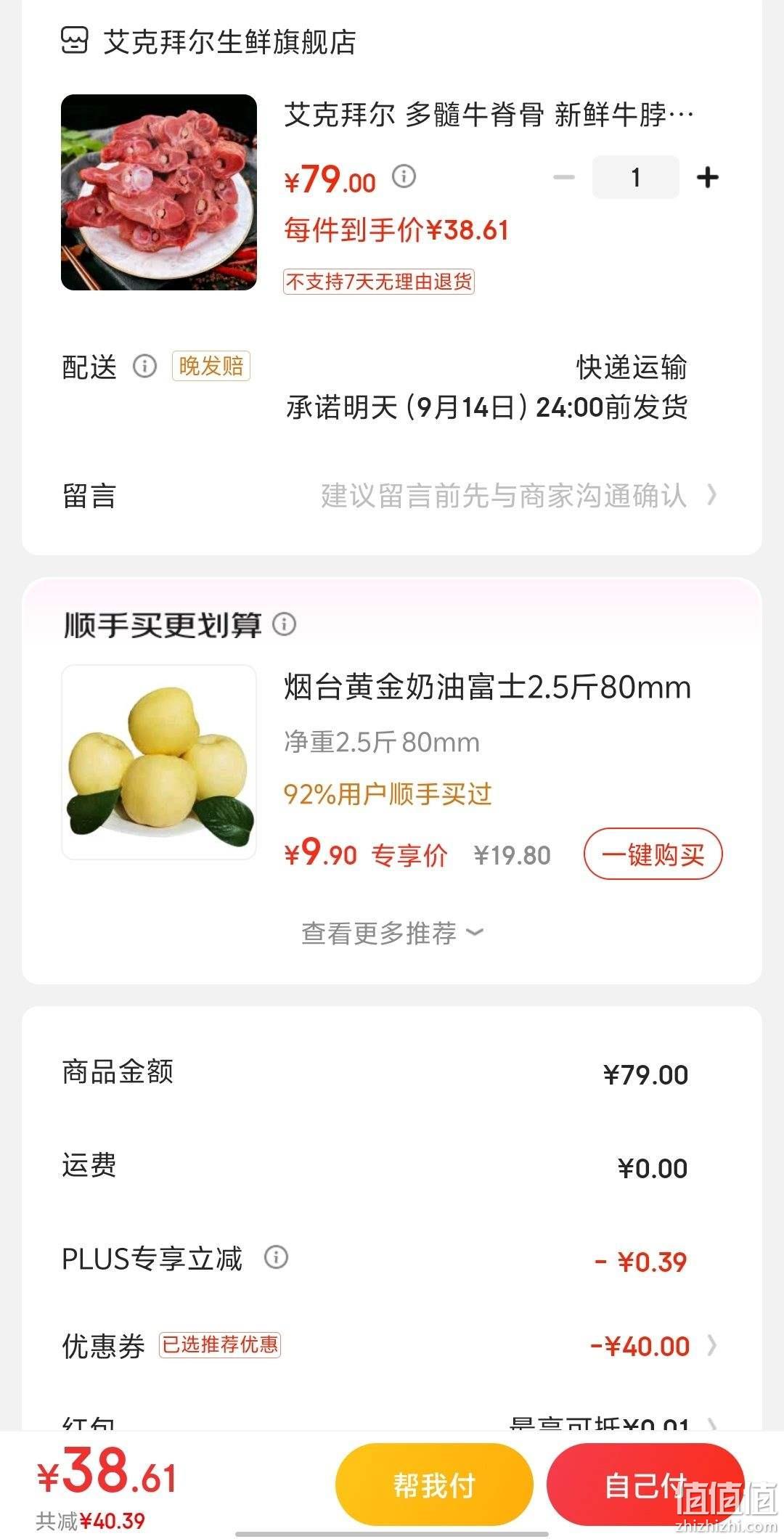This screenshot has height=1539, width=784.
Task: Increase the beef bone quantity
Action: pos(708,177)
